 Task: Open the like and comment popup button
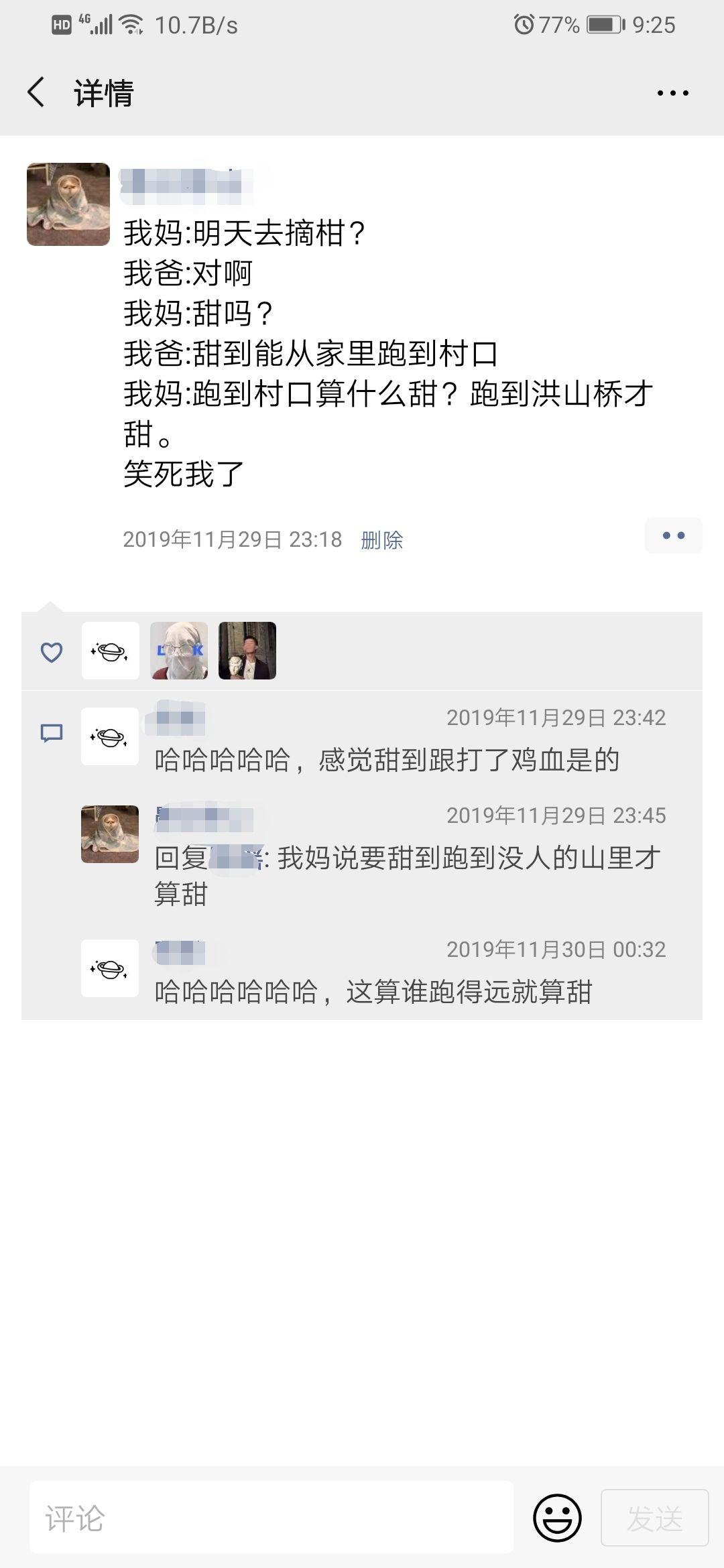coord(673,536)
